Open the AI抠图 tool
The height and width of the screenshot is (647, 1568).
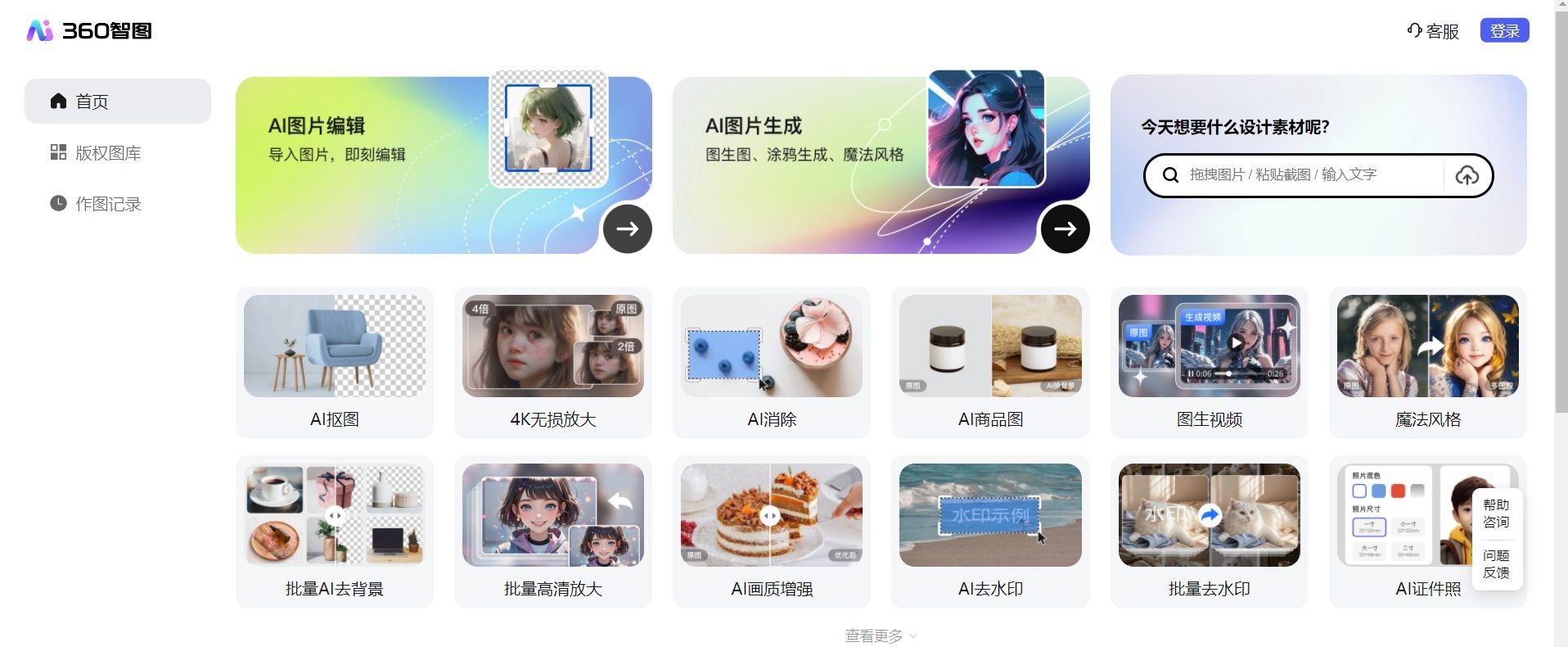(334, 362)
